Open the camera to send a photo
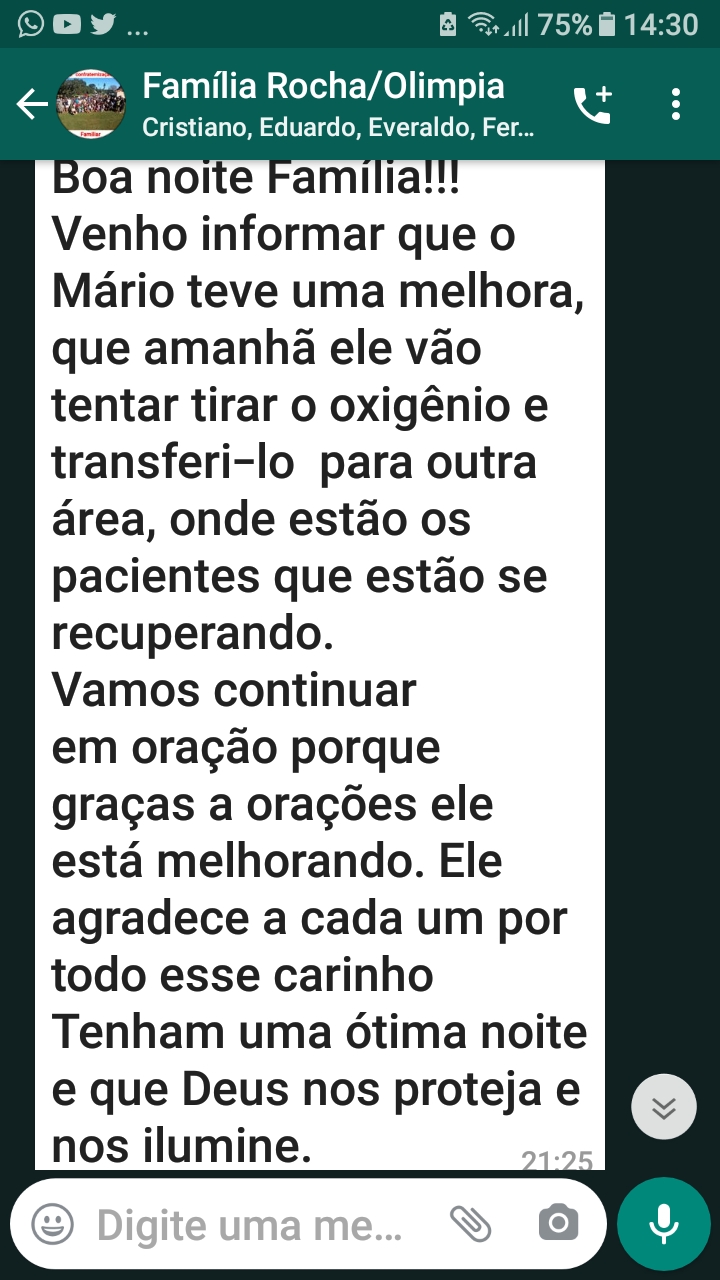 coord(558,1223)
